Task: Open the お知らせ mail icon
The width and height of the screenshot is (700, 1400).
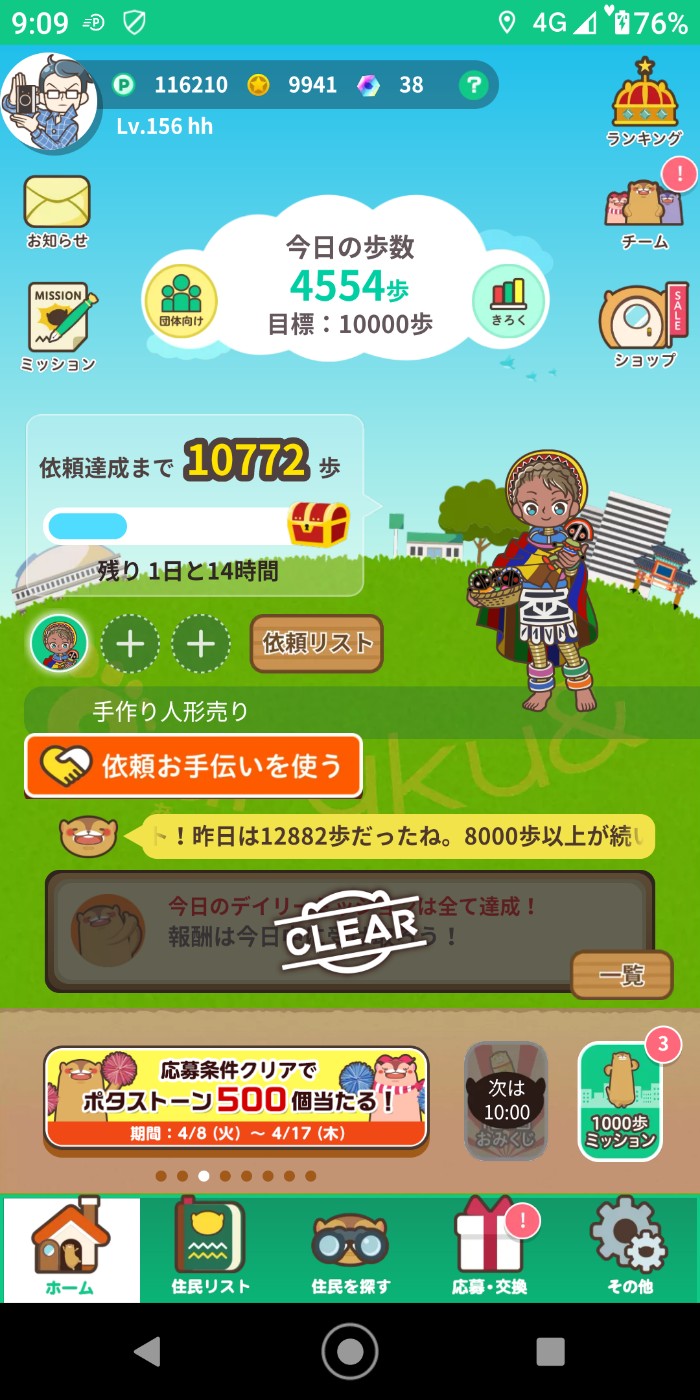Action: pyautogui.click(x=57, y=211)
